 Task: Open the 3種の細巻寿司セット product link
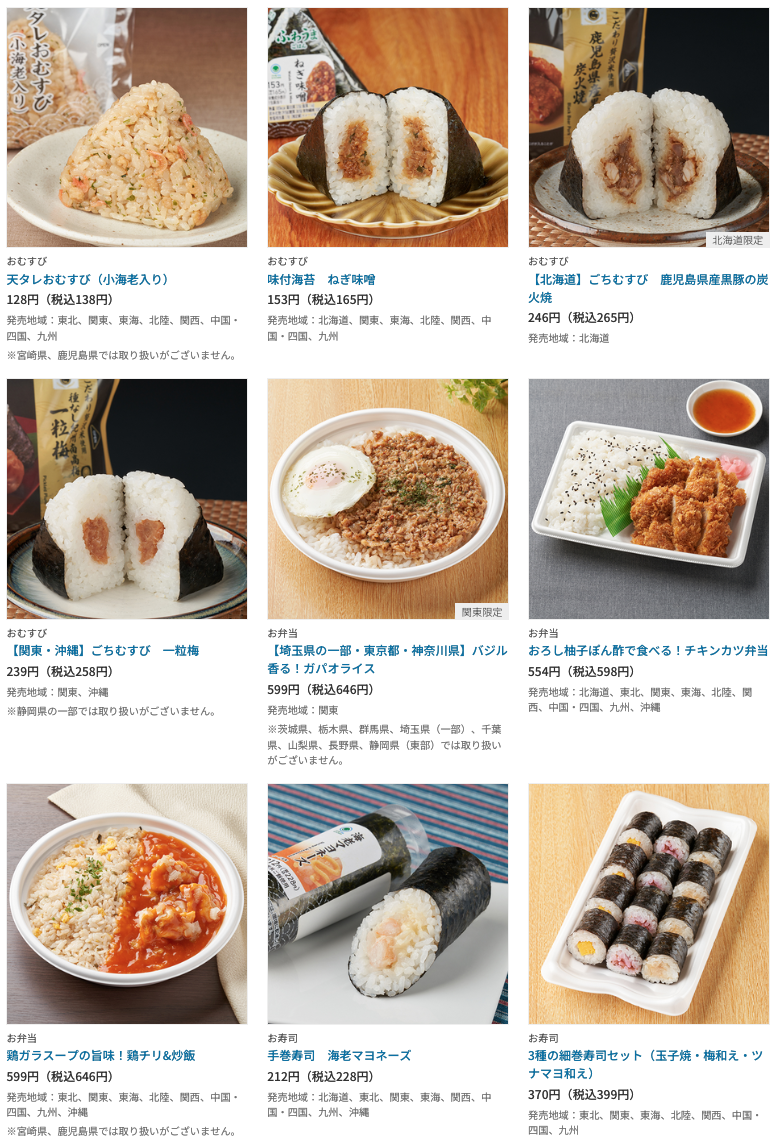point(645,1064)
